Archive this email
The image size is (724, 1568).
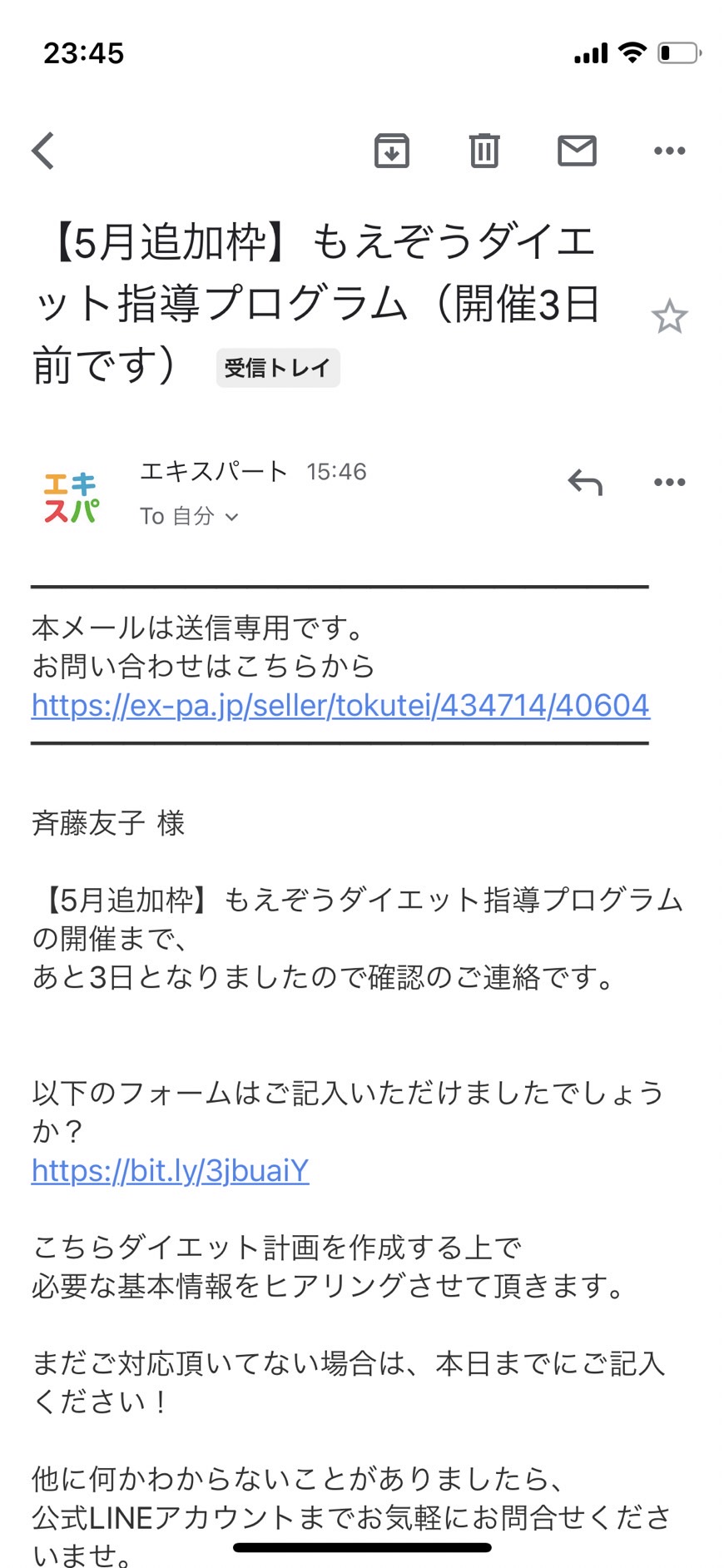click(x=391, y=151)
